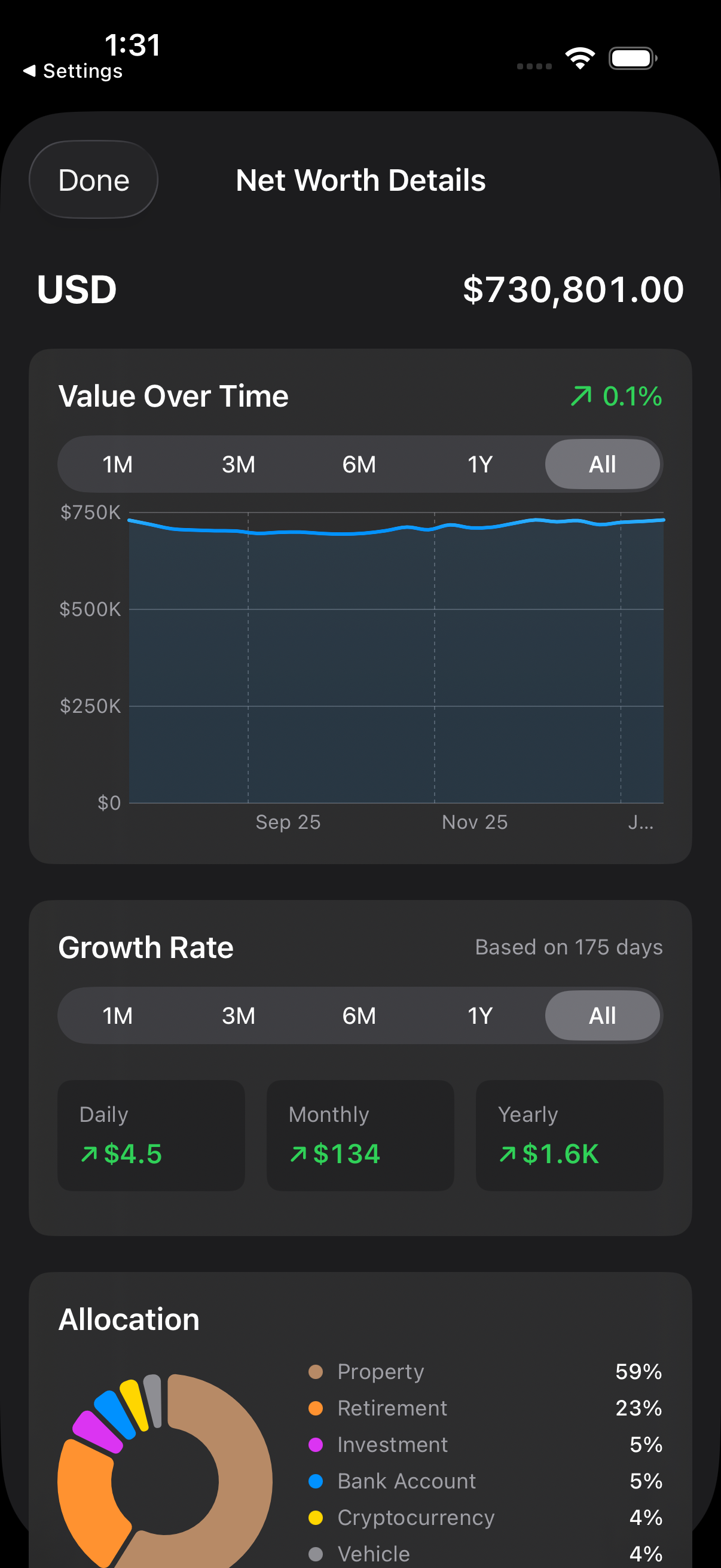Click the Property brown color swatch
The width and height of the screenshot is (721, 1568).
point(315,1372)
